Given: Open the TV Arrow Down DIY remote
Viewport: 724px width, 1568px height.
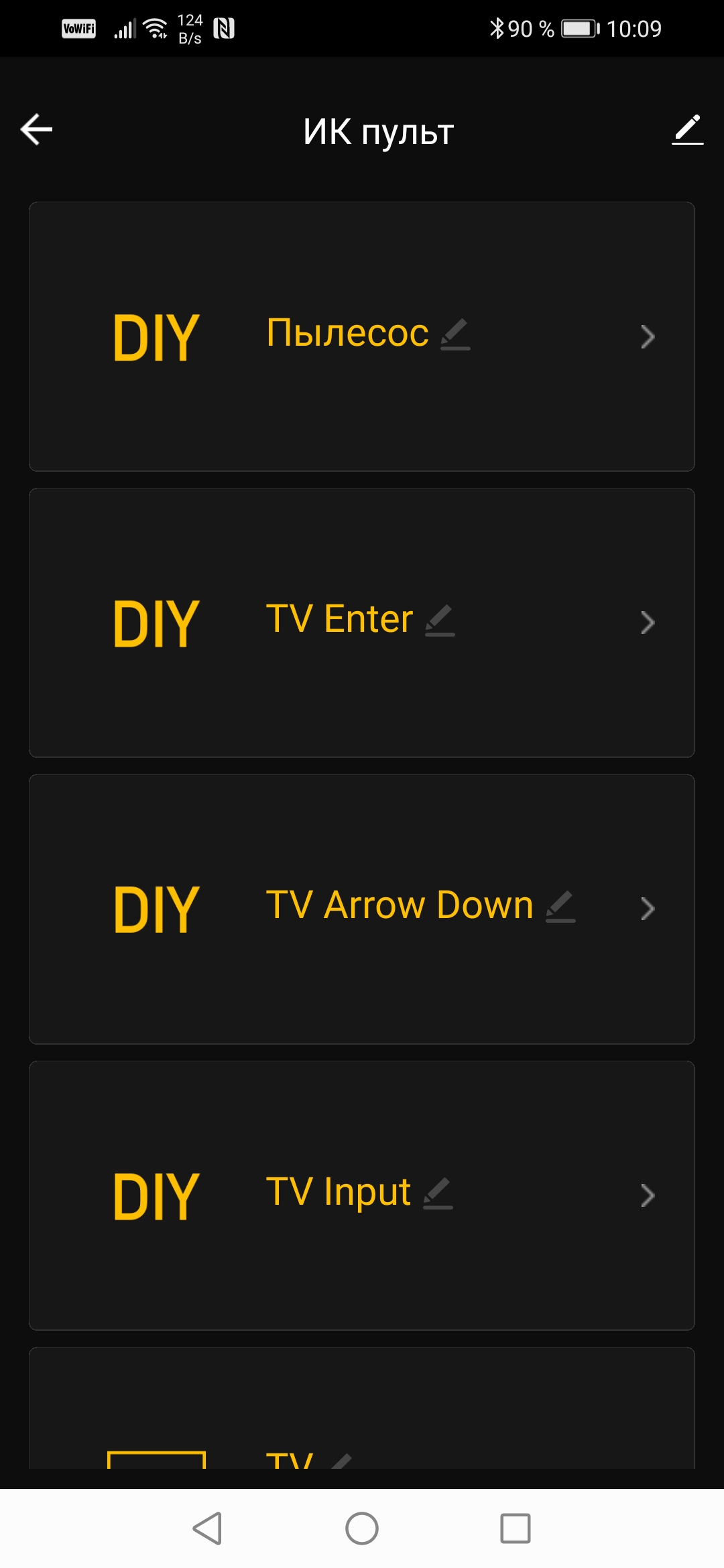Looking at the screenshot, I should 646,909.
